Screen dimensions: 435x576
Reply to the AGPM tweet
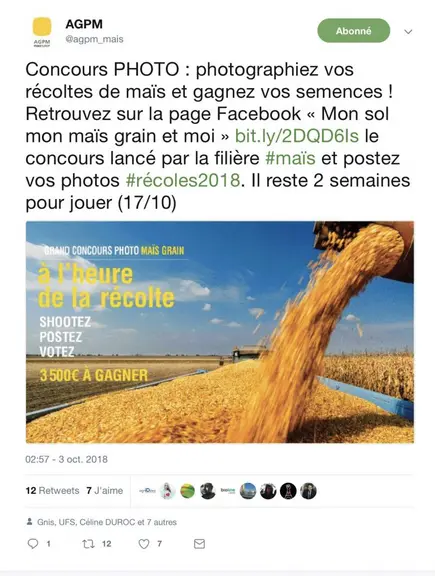coord(33,544)
